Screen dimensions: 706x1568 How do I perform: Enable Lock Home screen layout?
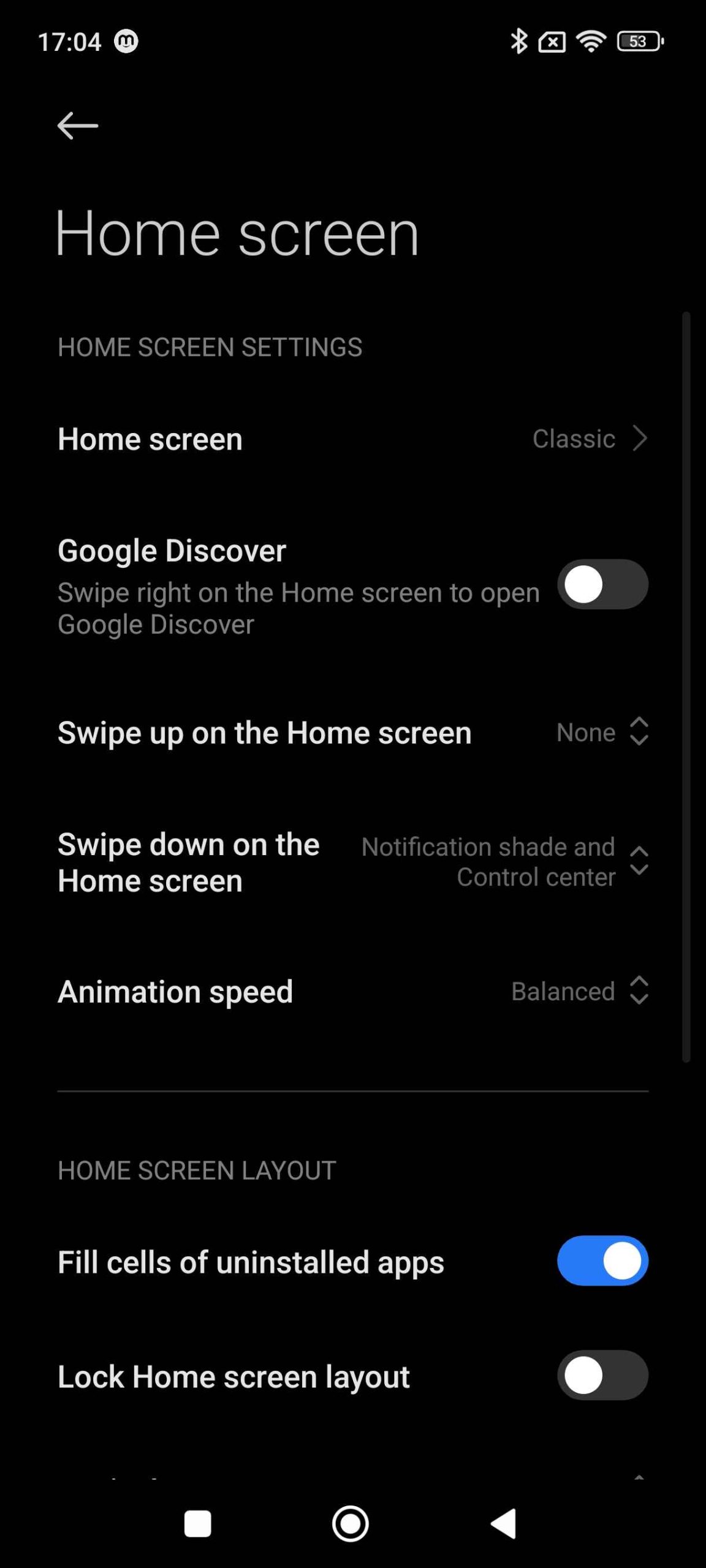tap(602, 1375)
